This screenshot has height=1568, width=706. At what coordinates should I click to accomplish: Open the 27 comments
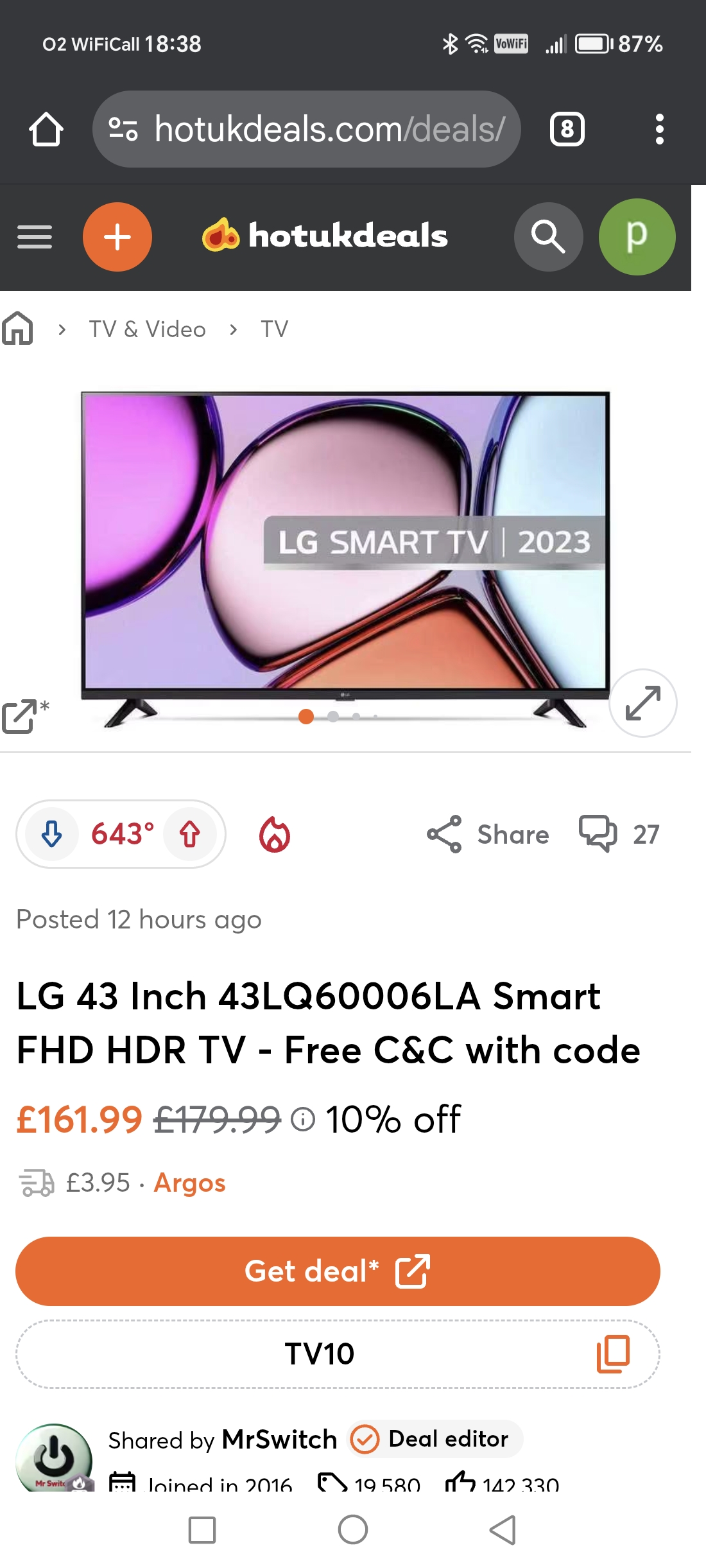click(619, 834)
